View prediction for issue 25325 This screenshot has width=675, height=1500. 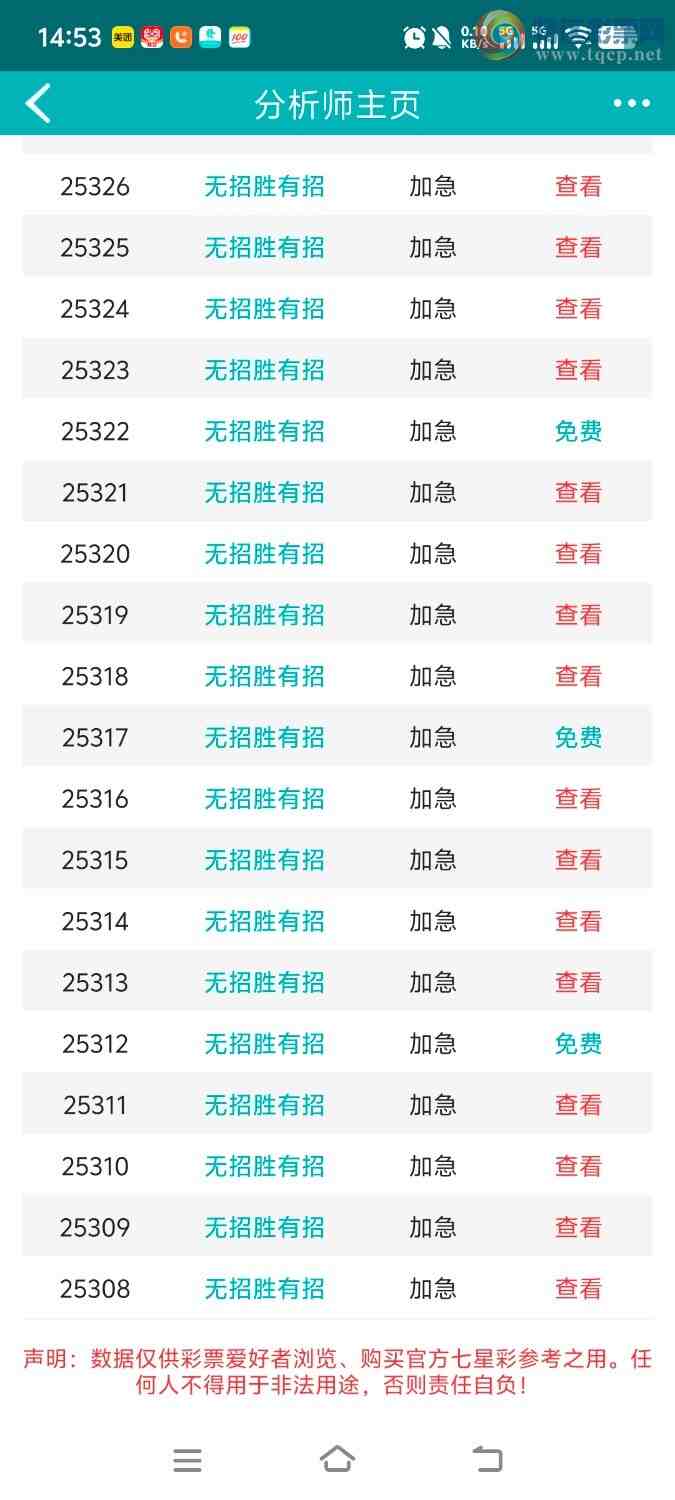[x=578, y=247]
